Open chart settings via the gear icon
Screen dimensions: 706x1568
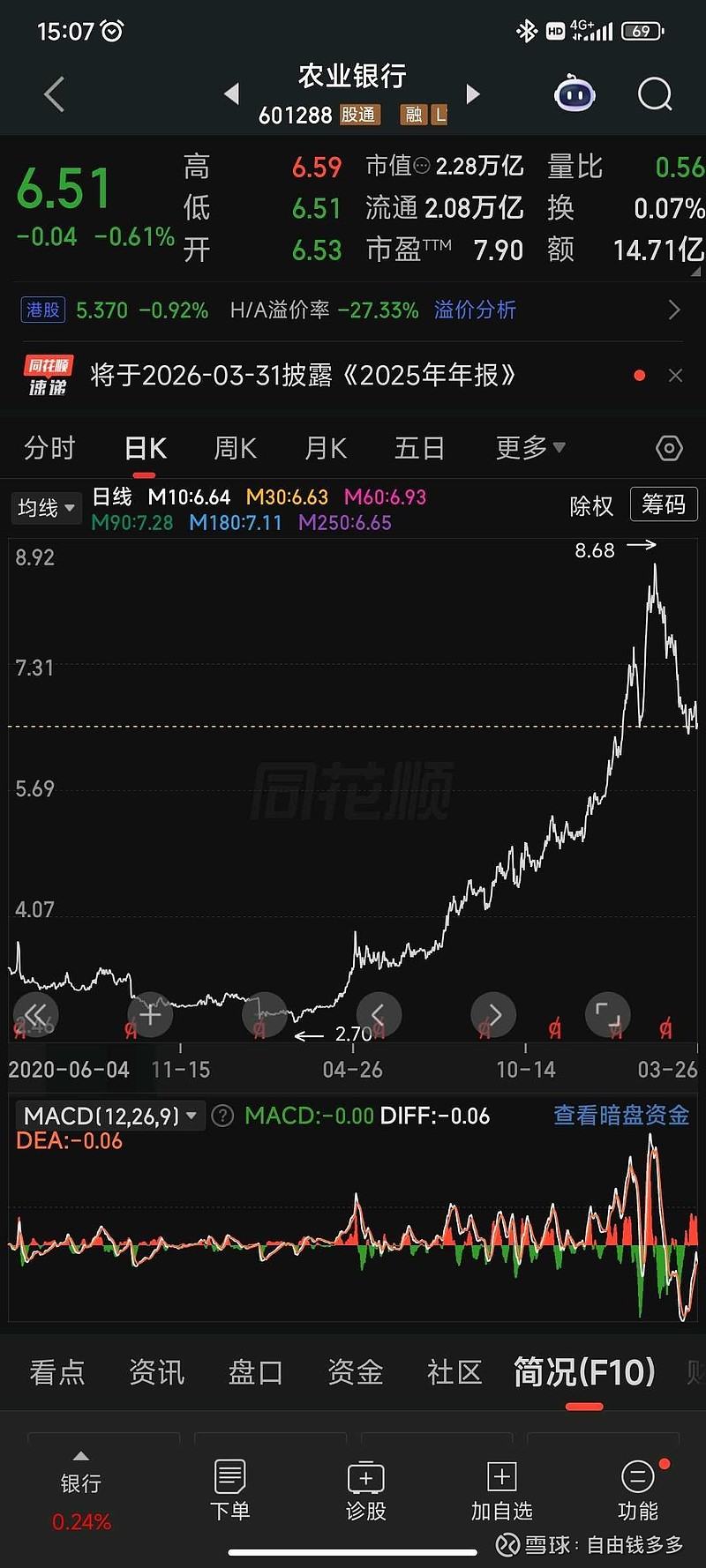click(668, 448)
